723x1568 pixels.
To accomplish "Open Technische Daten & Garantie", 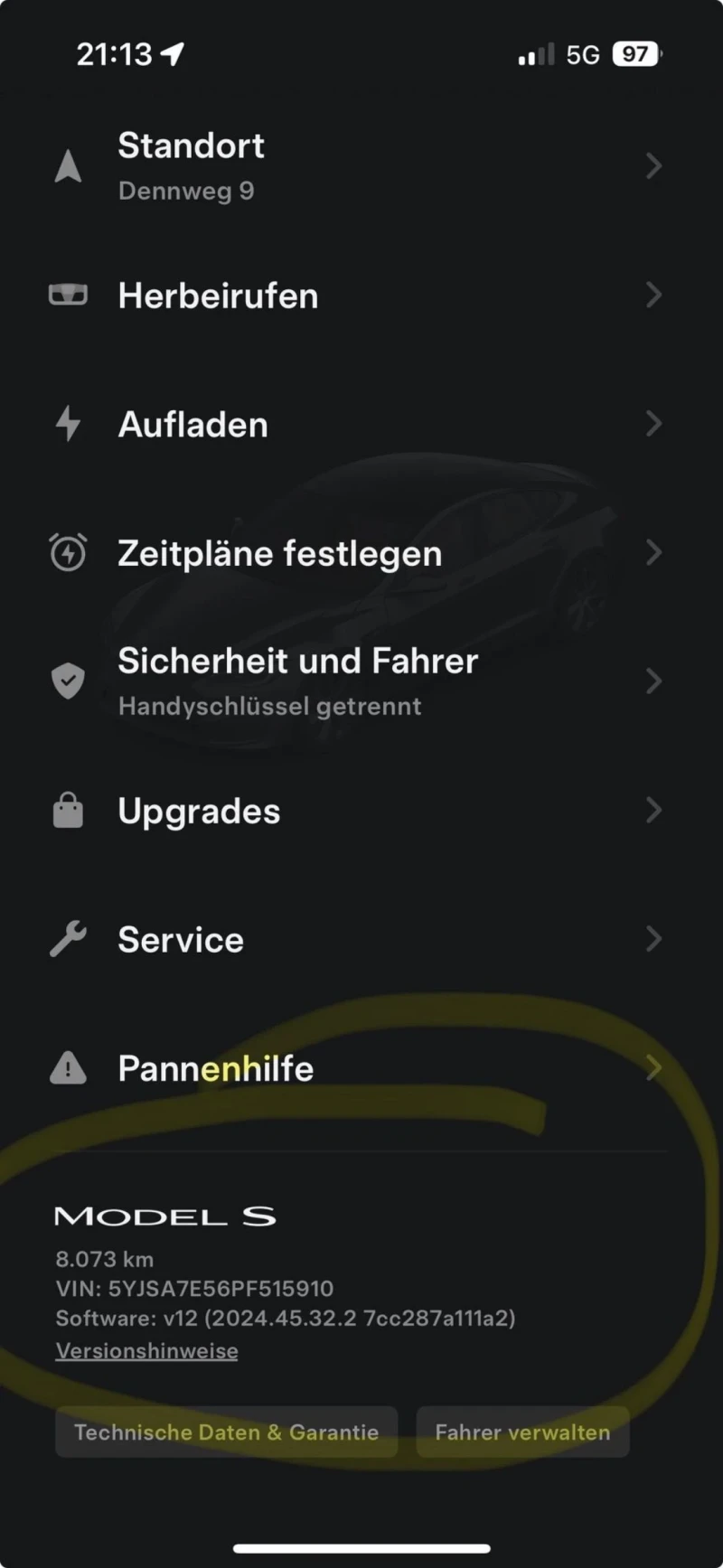I will point(226,1432).
